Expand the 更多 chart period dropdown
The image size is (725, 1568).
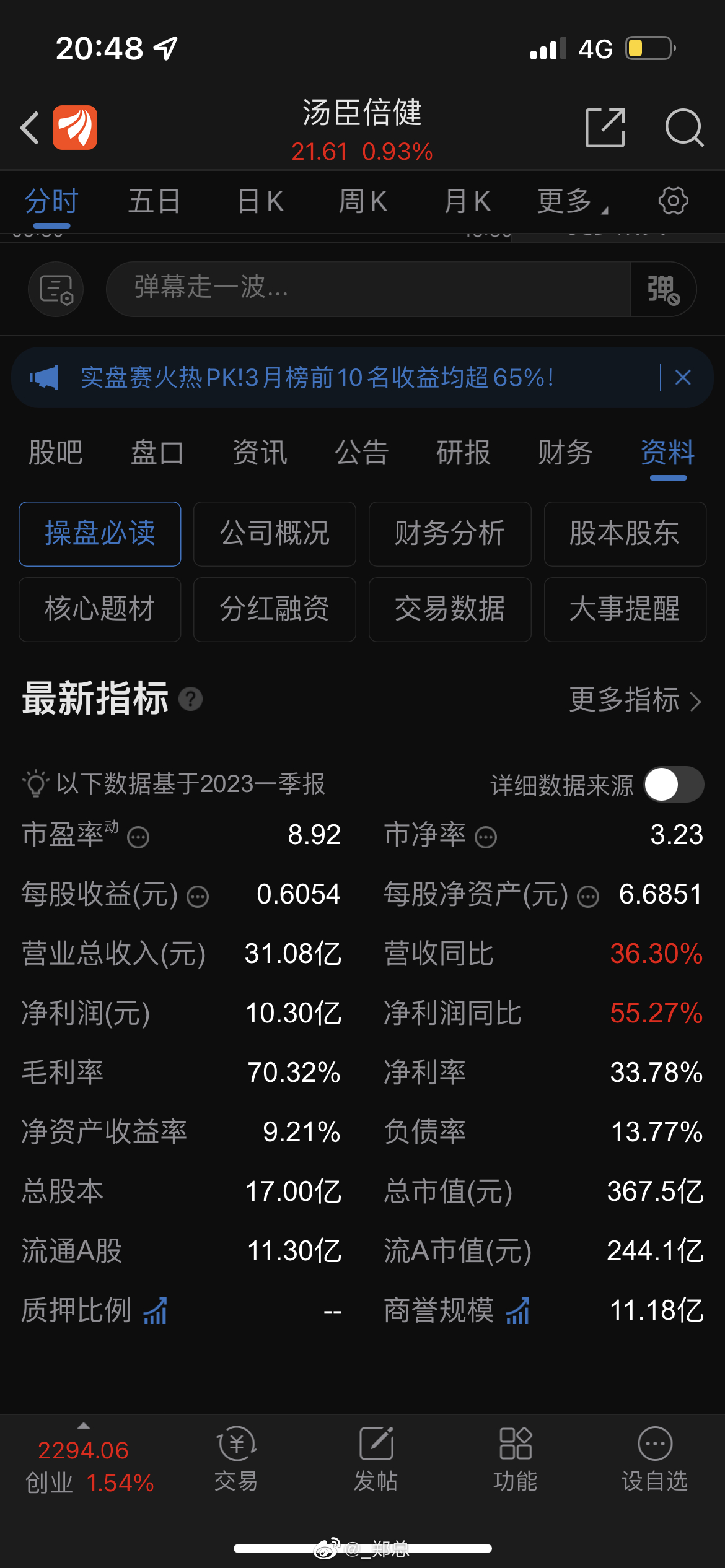tap(572, 201)
